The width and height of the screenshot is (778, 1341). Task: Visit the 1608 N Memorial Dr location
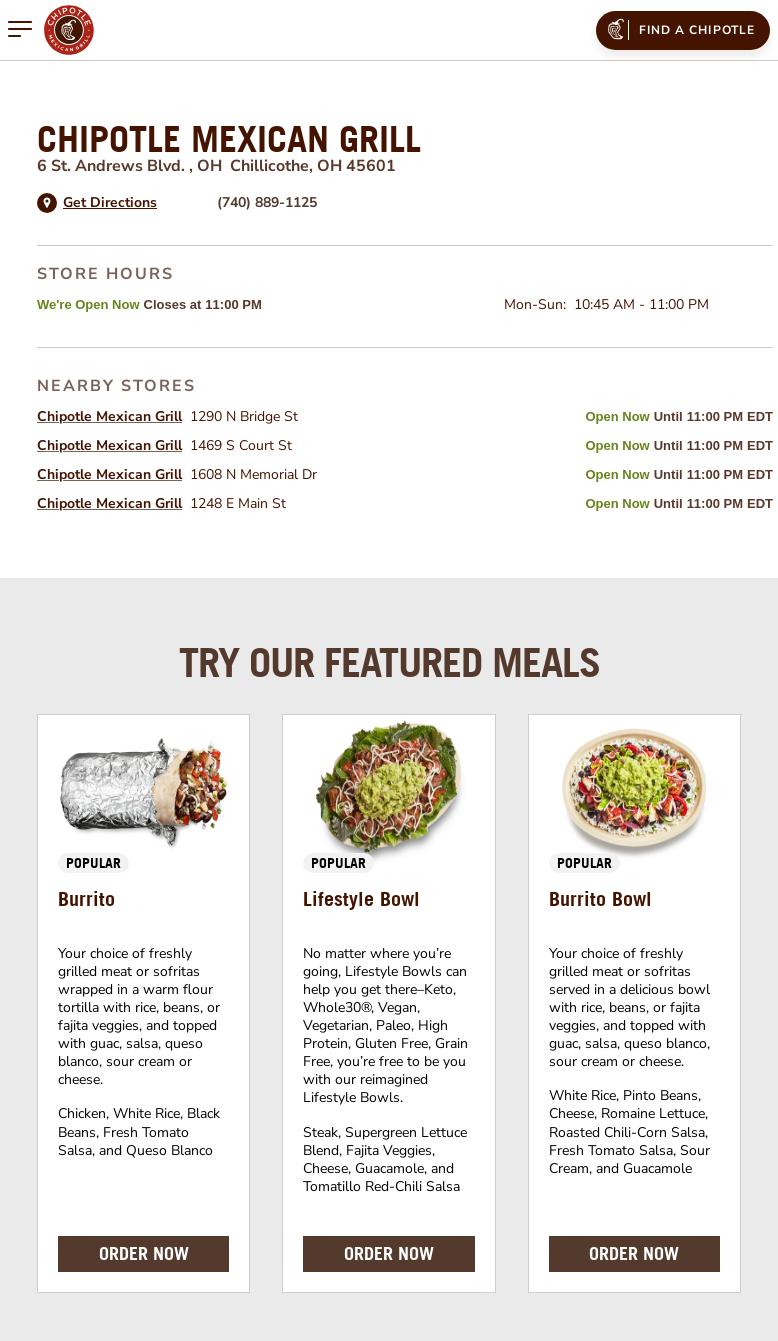click(x=109, y=474)
